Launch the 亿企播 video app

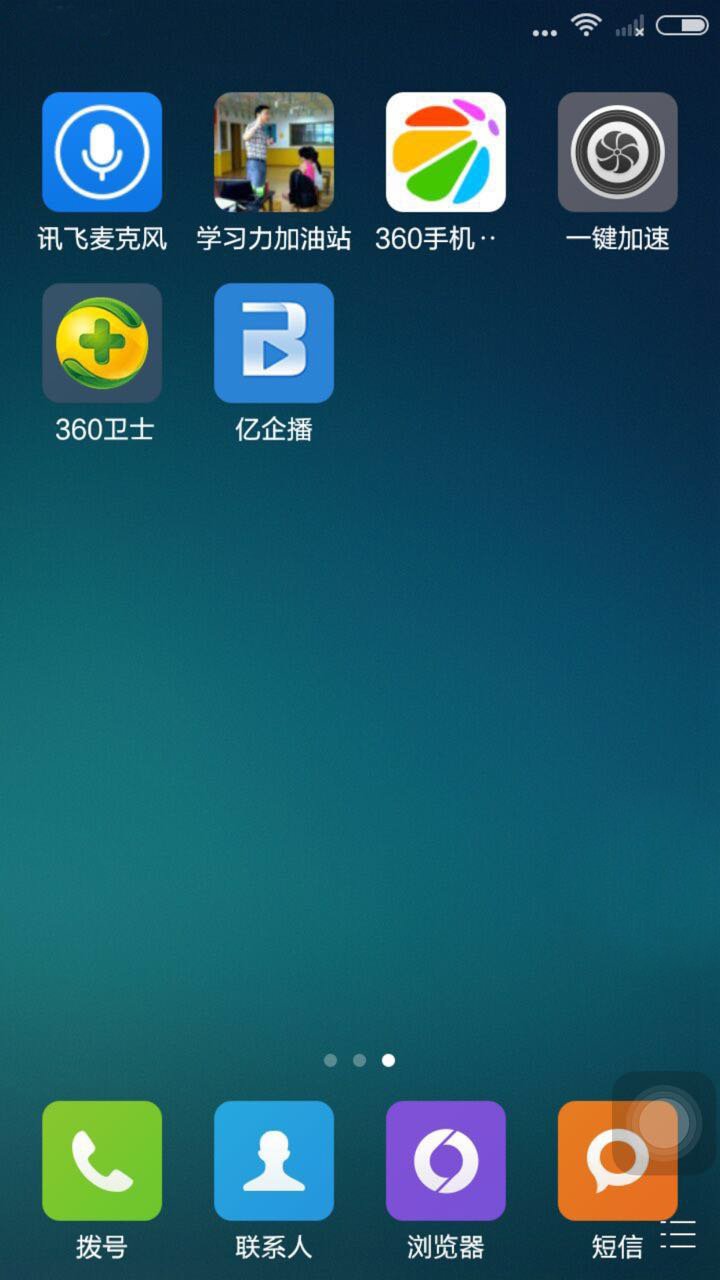tap(273, 342)
